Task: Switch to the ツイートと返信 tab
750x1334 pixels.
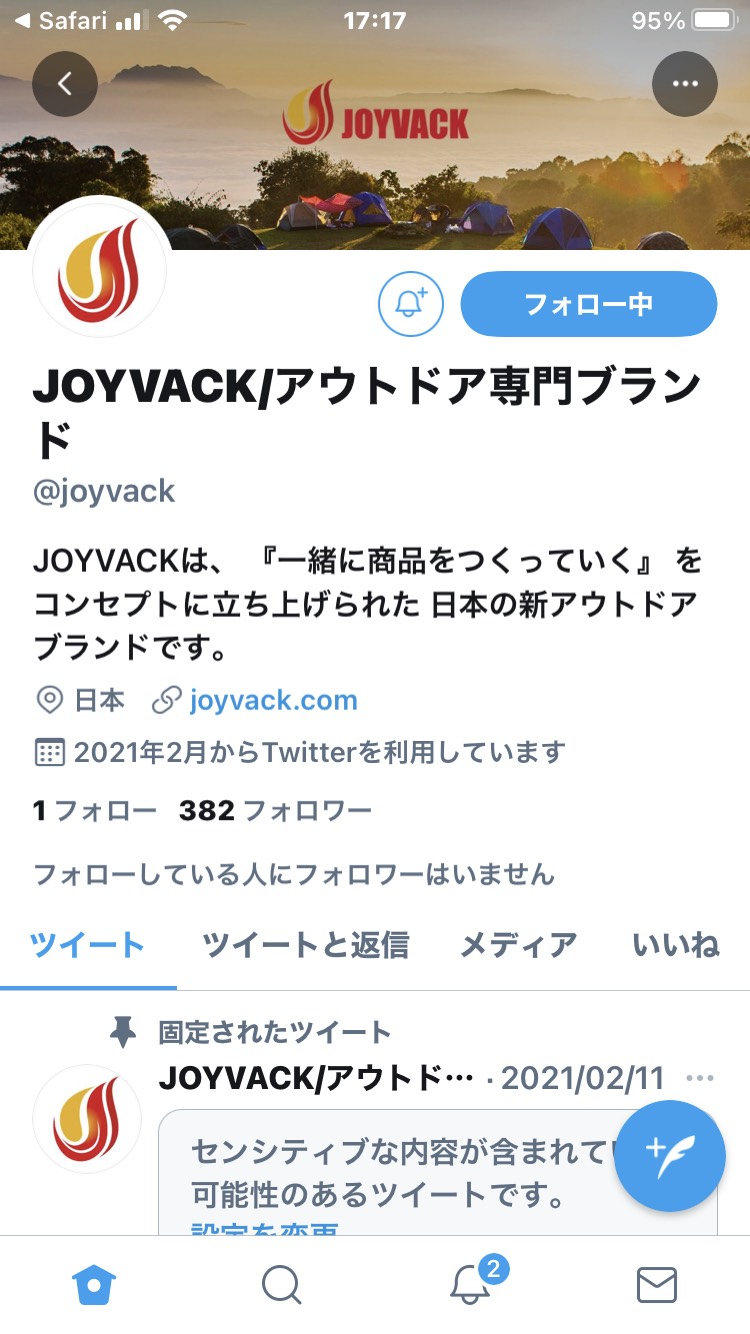Action: (x=305, y=944)
